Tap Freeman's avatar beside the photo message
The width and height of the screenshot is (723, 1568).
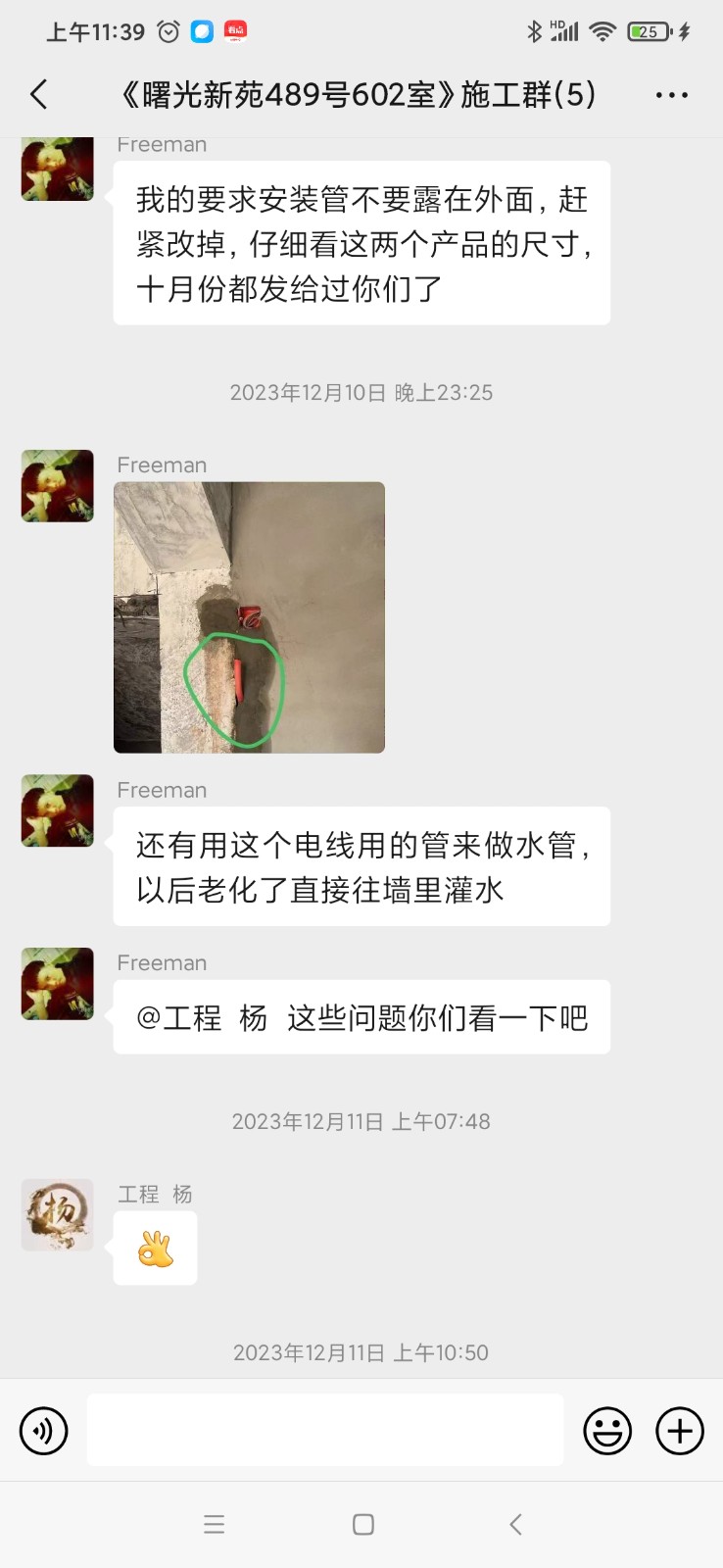pos(58,486)
